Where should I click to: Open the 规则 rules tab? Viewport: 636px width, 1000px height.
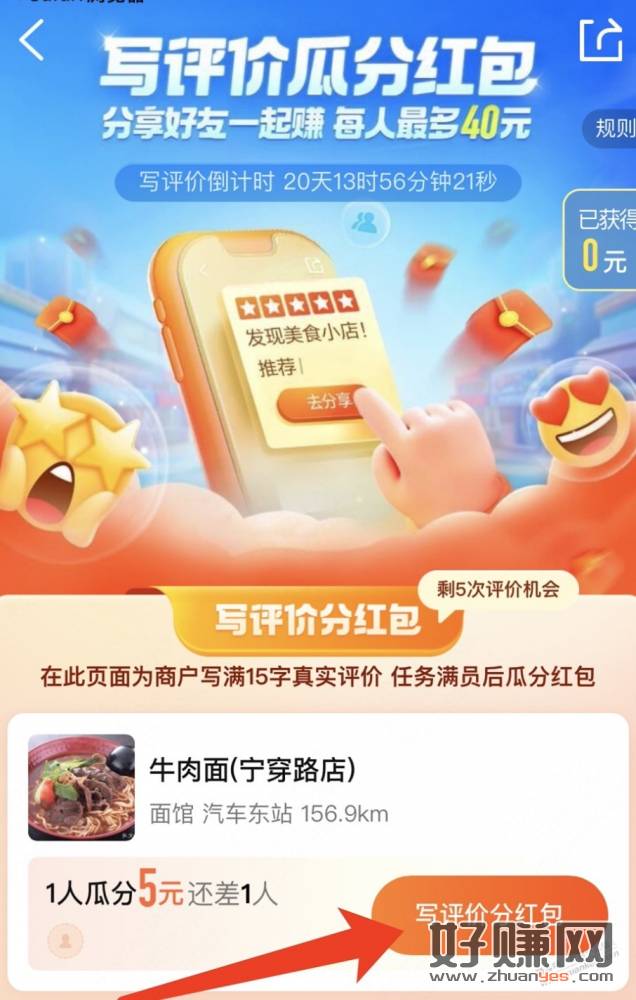point(612,128)
